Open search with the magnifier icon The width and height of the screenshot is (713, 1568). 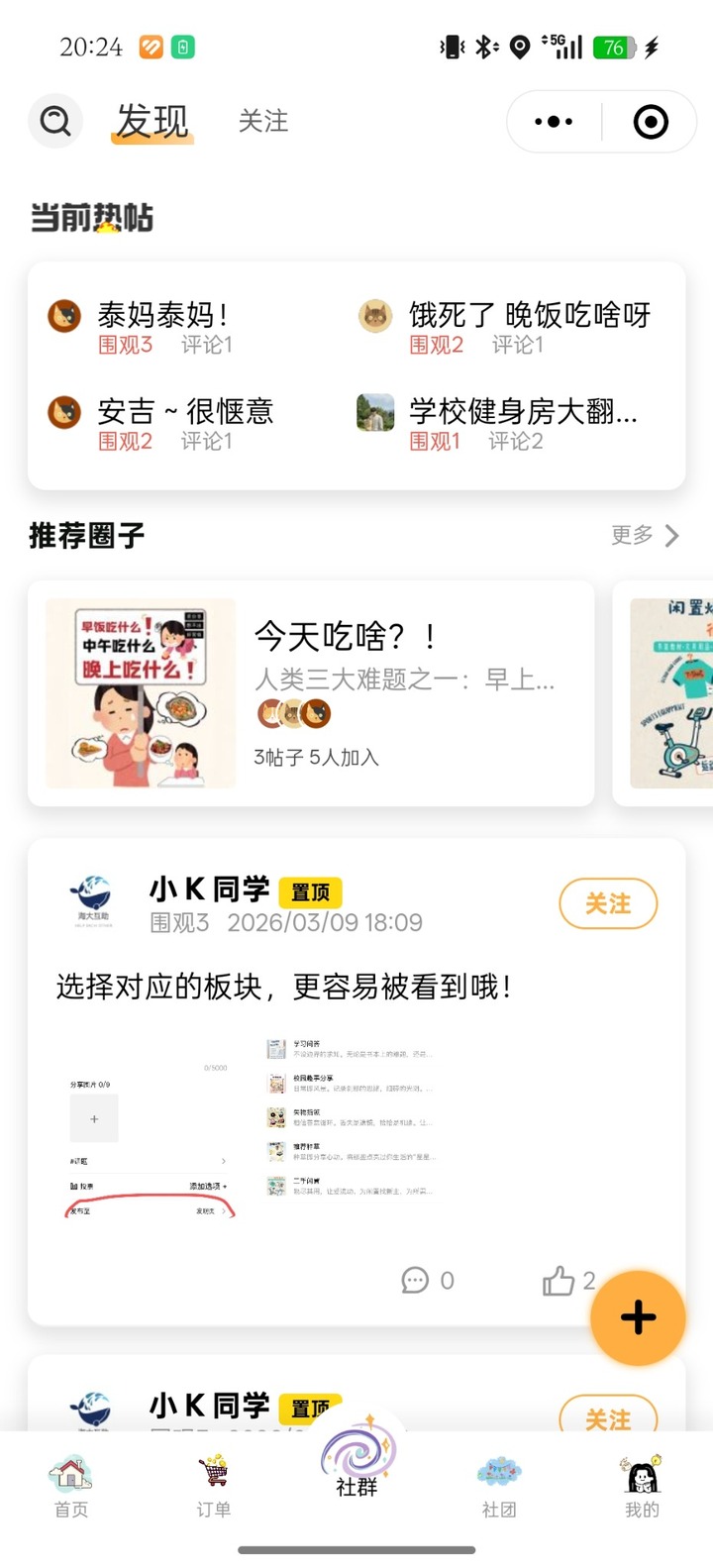tap(54, 121)
